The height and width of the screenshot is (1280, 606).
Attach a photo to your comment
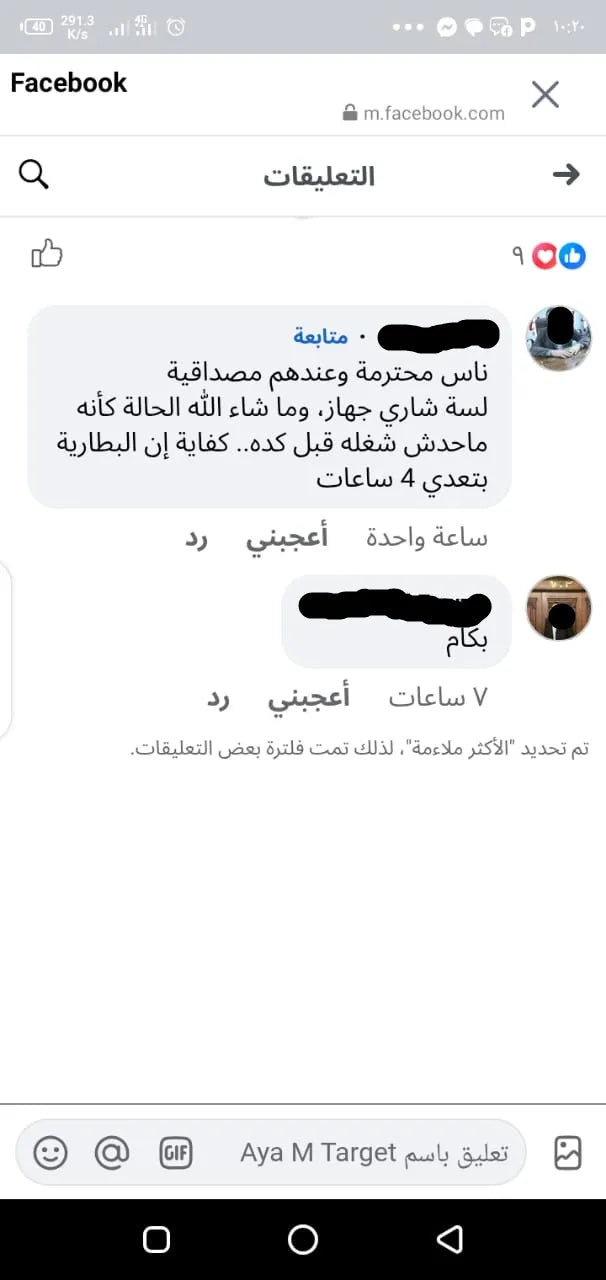coord(568,1153)
